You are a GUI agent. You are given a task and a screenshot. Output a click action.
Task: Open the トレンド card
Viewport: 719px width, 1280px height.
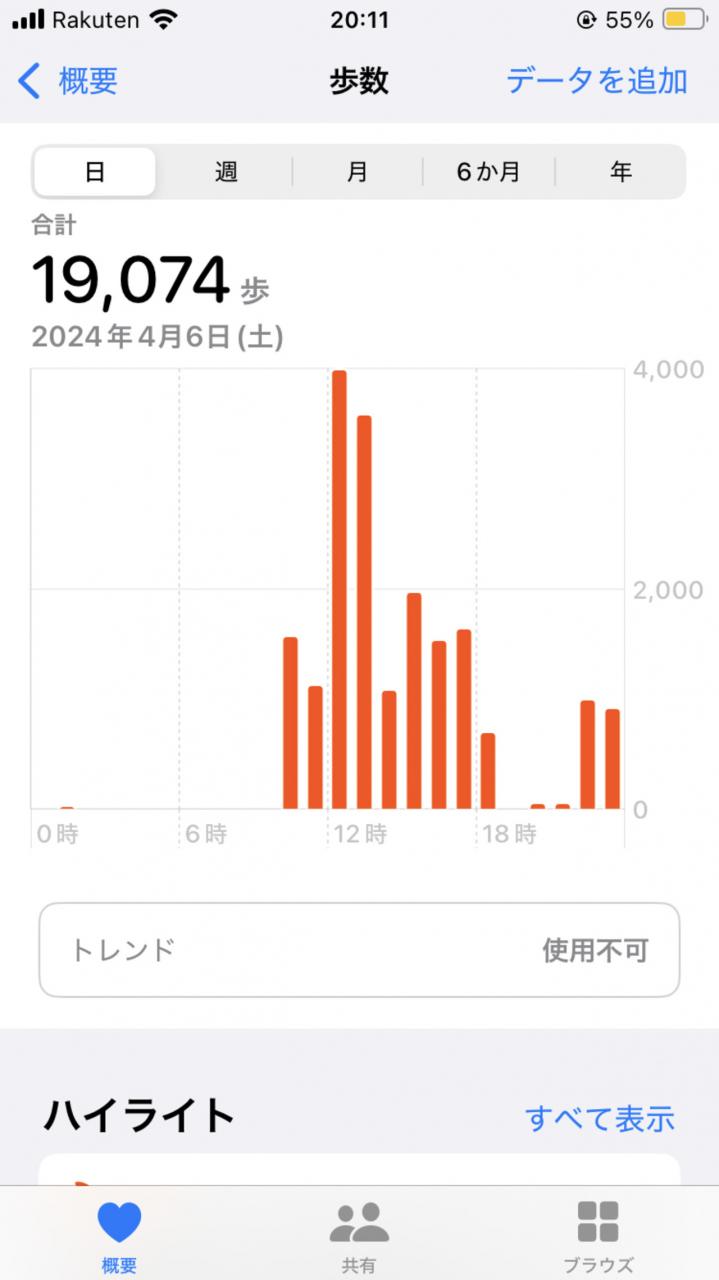click(x=359, y=950)
